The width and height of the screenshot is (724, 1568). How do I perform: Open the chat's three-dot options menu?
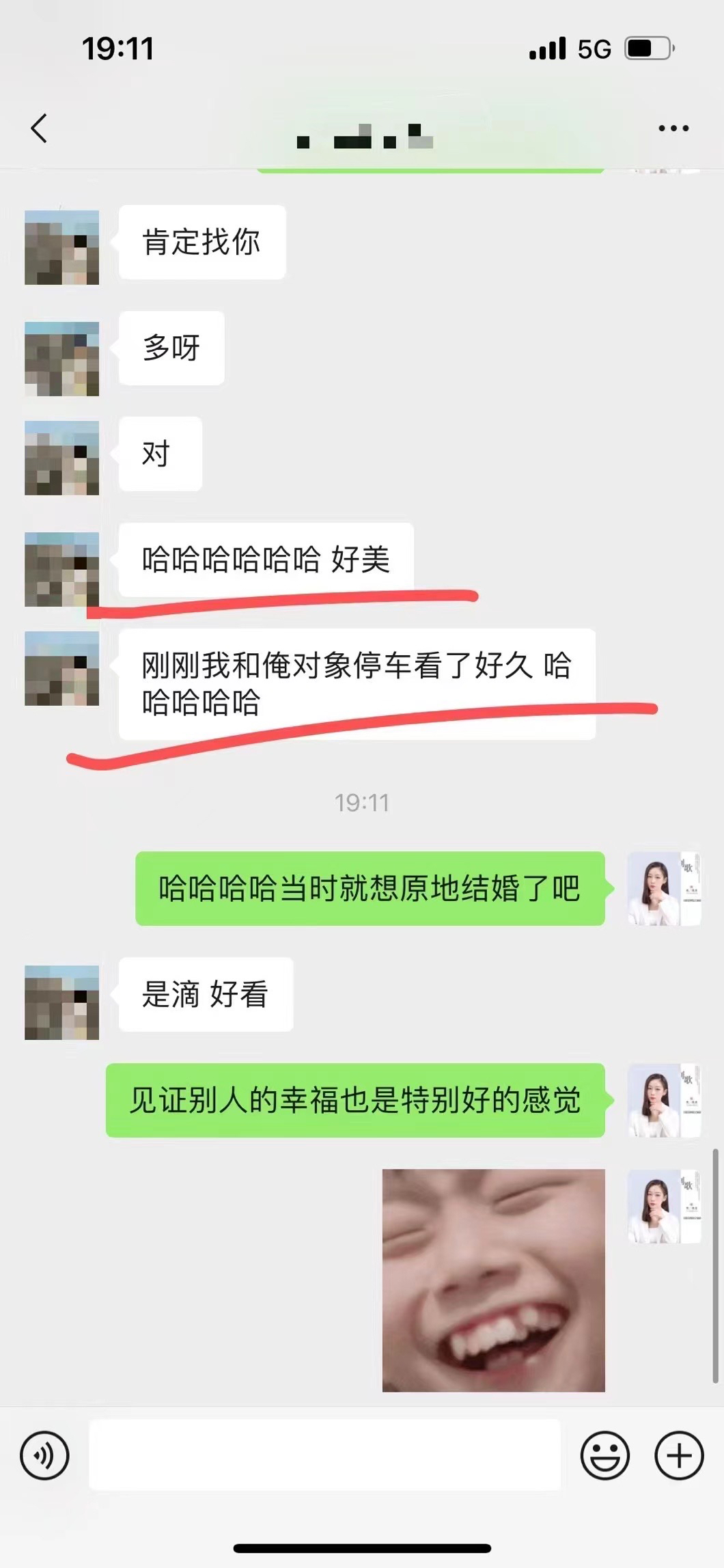673,128
